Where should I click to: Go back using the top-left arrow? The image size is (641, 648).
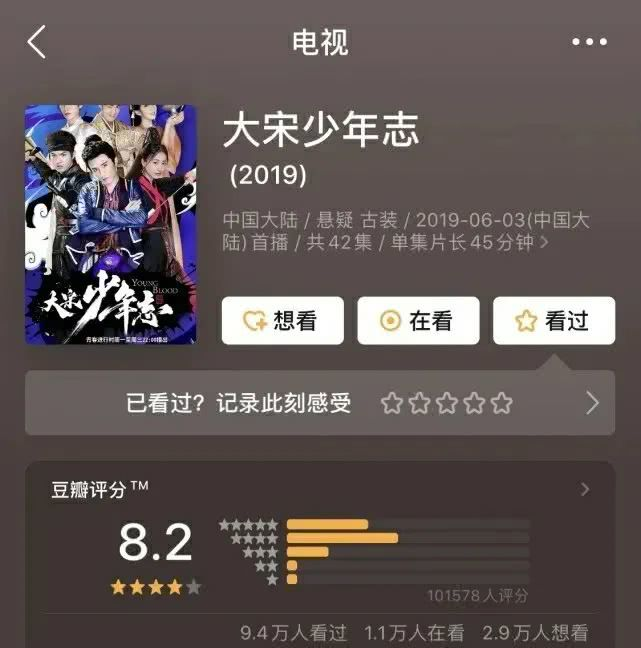(37, 42)
